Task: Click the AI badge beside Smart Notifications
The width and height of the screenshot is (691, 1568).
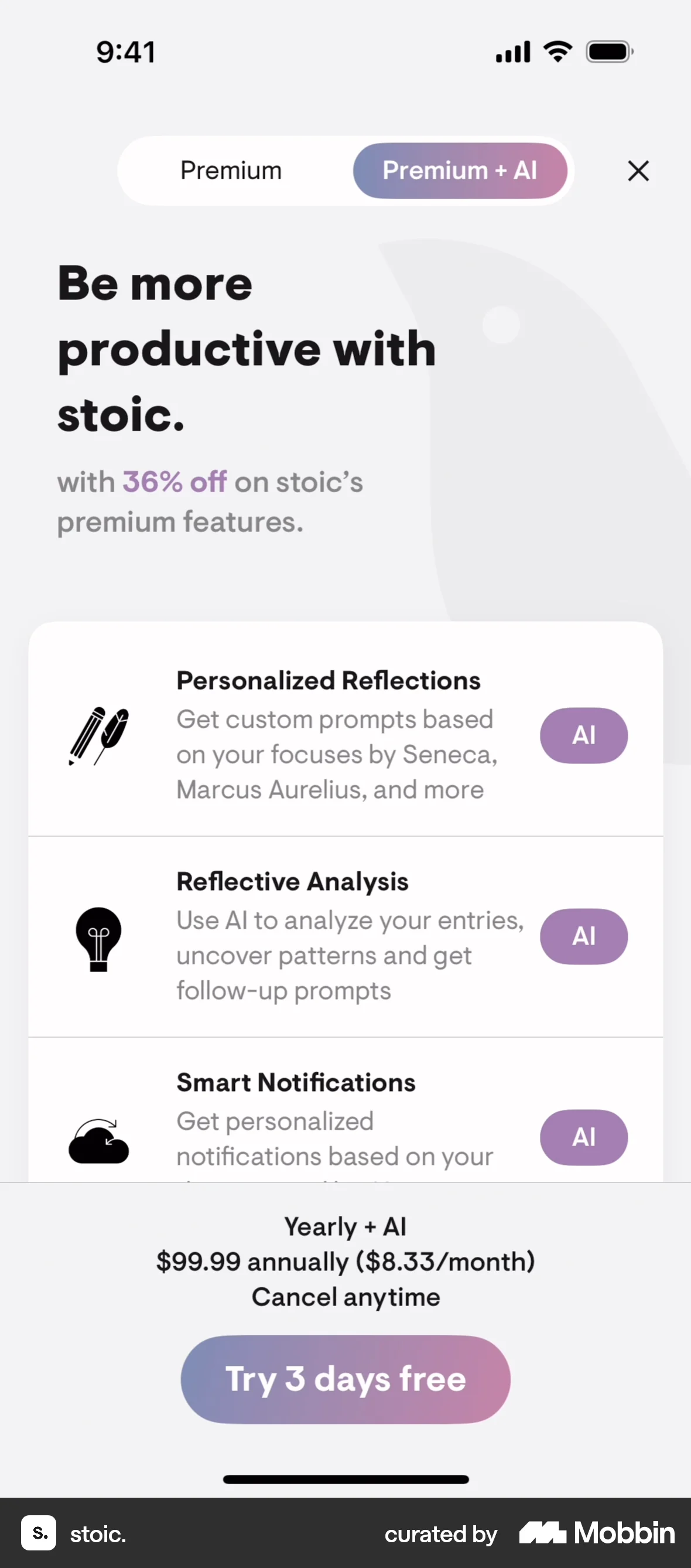Action: 583,1137
